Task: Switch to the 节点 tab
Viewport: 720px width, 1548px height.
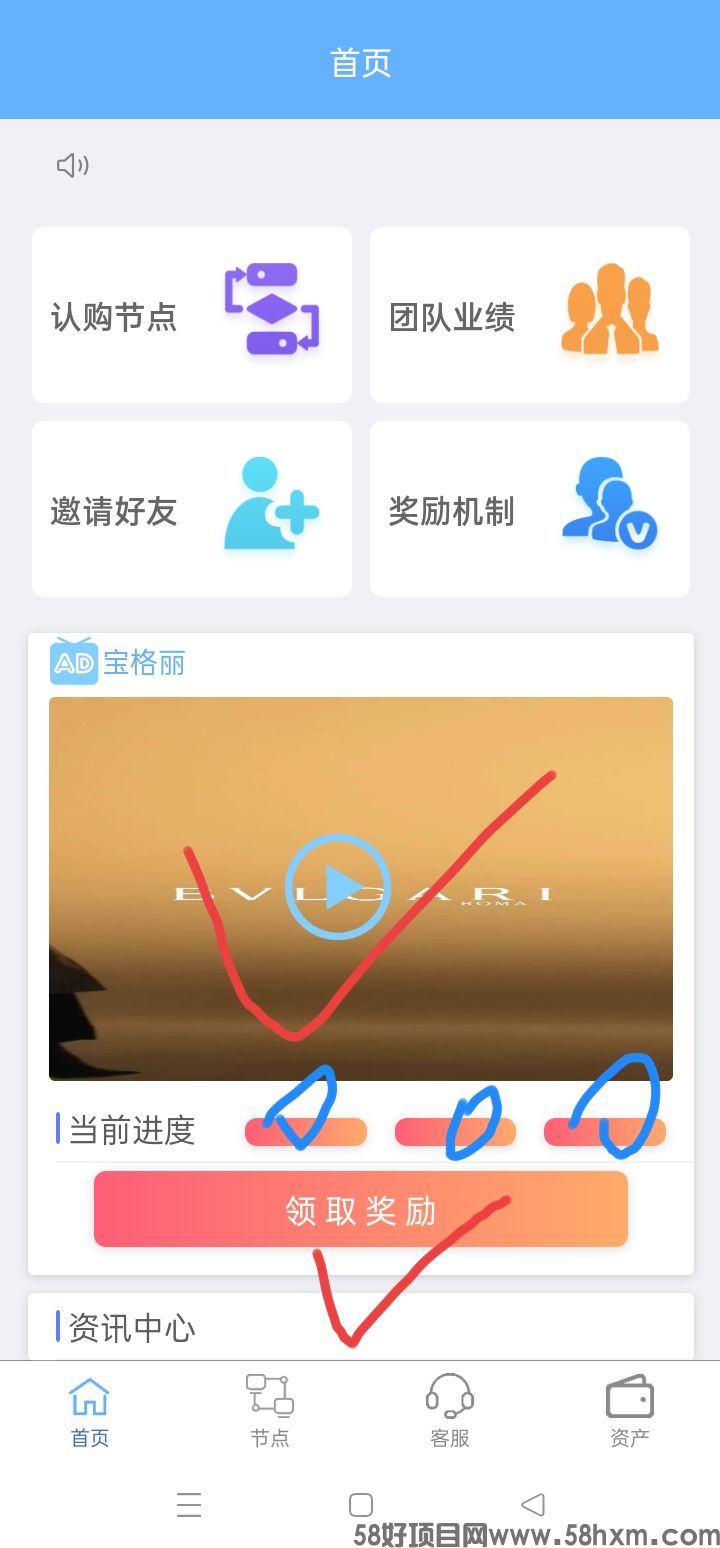Action: coord(269,1410)
